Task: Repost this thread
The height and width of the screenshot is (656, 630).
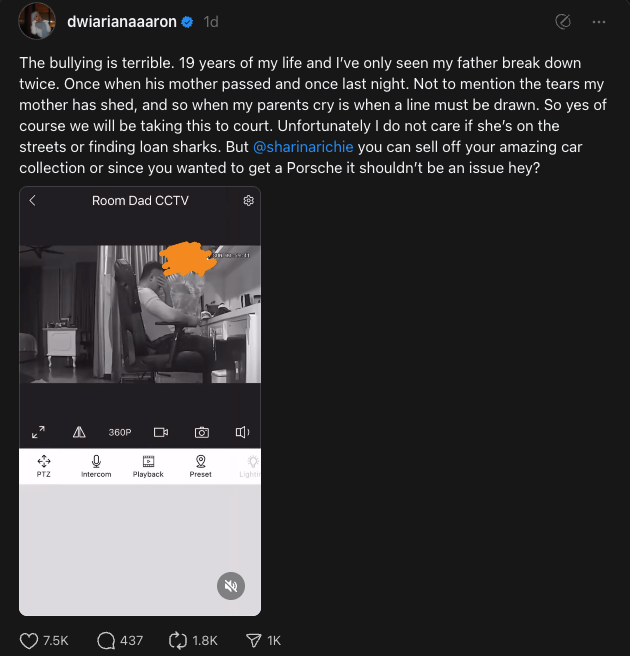Action: (x=179, y=640)
